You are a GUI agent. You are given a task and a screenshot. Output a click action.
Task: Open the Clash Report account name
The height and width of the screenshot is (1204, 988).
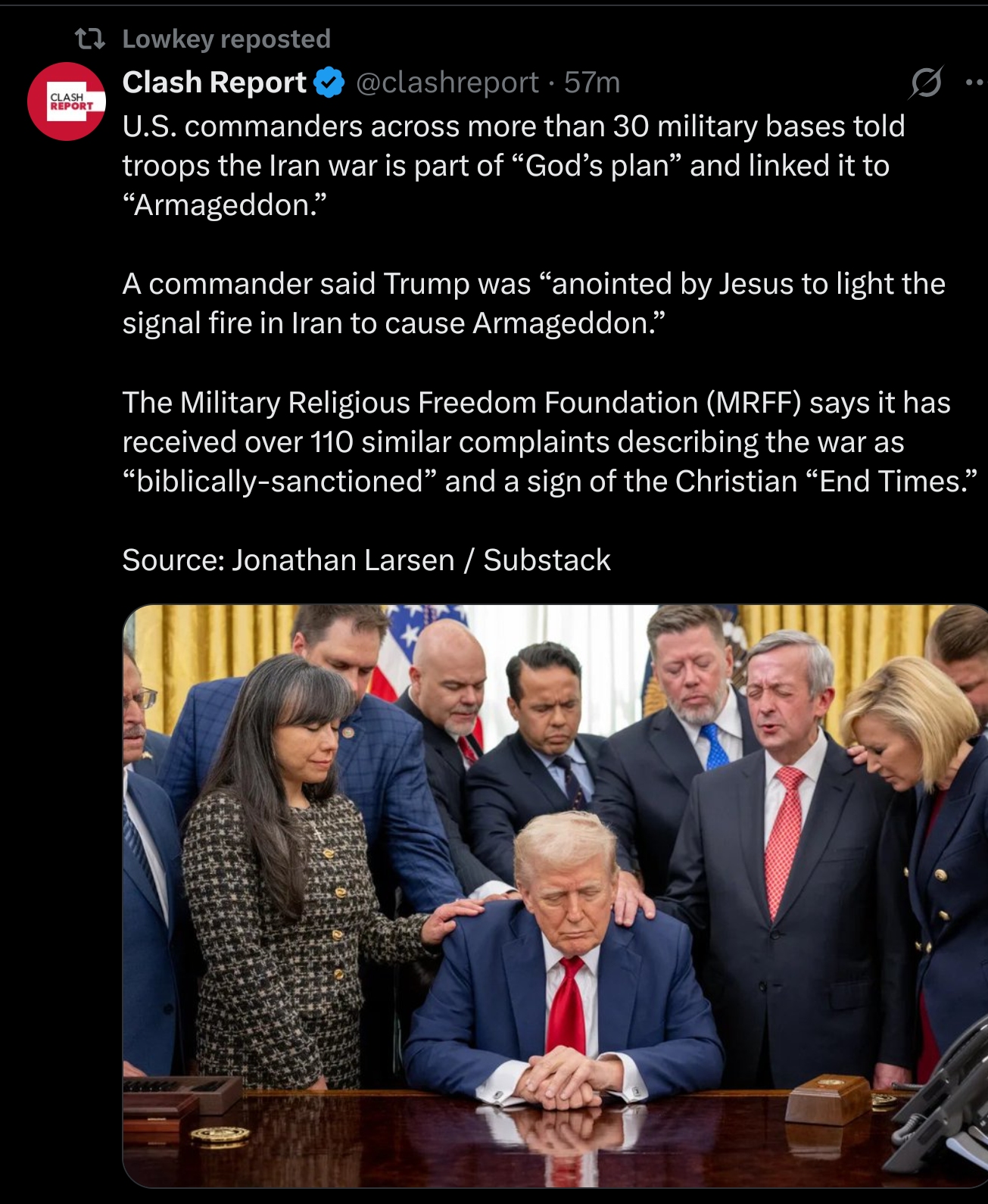pyautogui.click(x=214, y=82)
